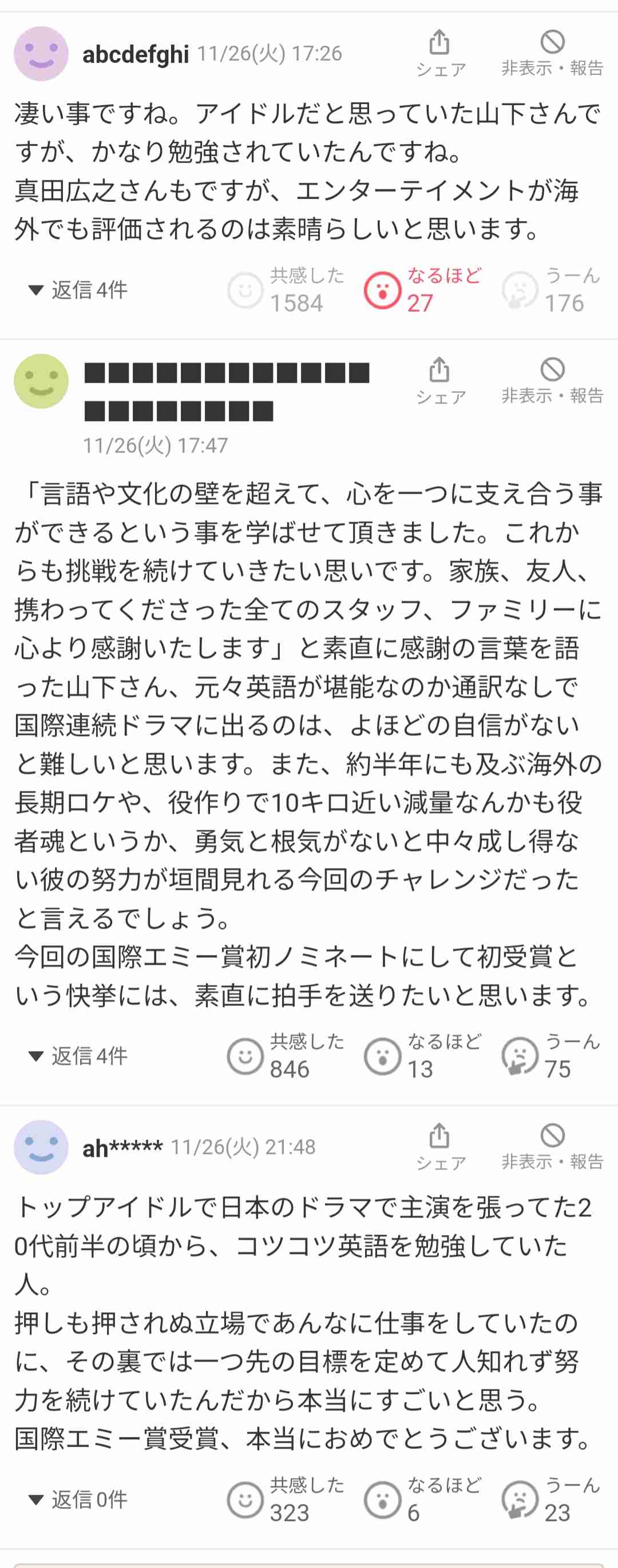This screenshot has height=1568, width=618.
Task: Open 返信0件 under ah*****'s comment
Action: click(78, 1500)
